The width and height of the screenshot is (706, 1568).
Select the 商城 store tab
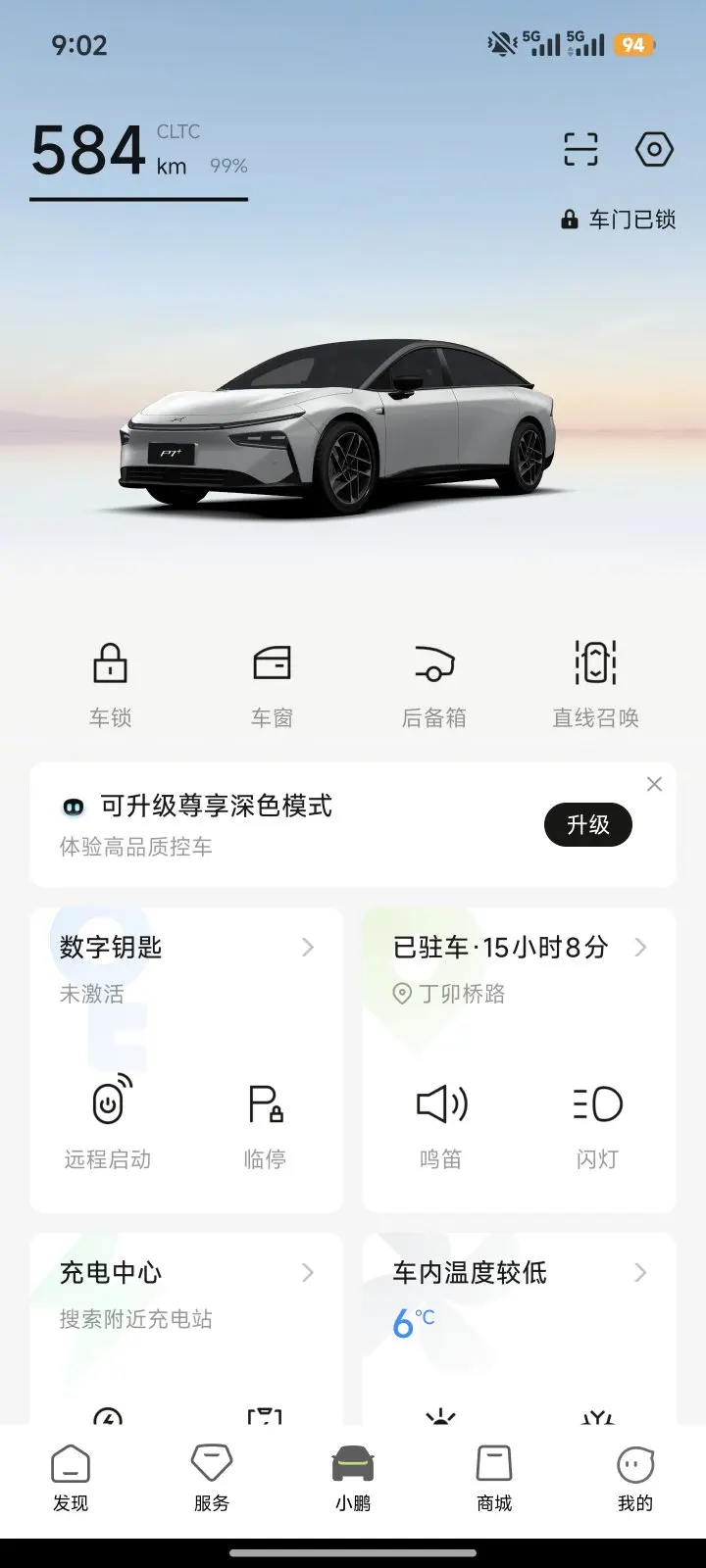click(494, 1478)
